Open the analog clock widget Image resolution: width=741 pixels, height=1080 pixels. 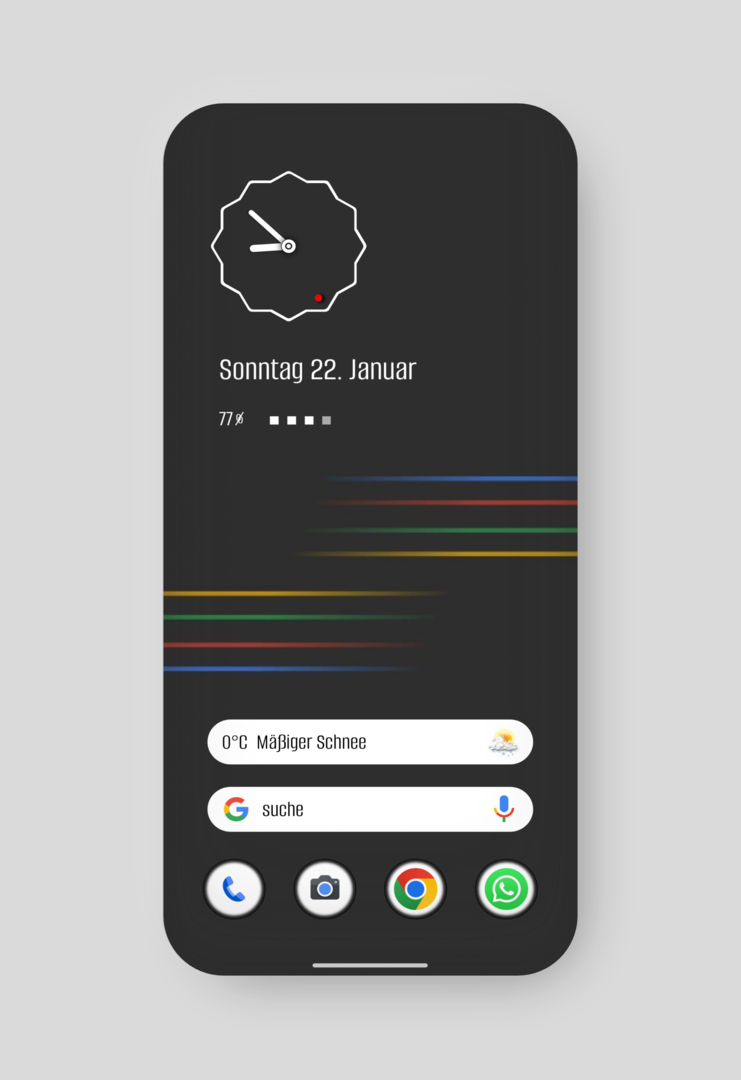[x=288, y=246]
